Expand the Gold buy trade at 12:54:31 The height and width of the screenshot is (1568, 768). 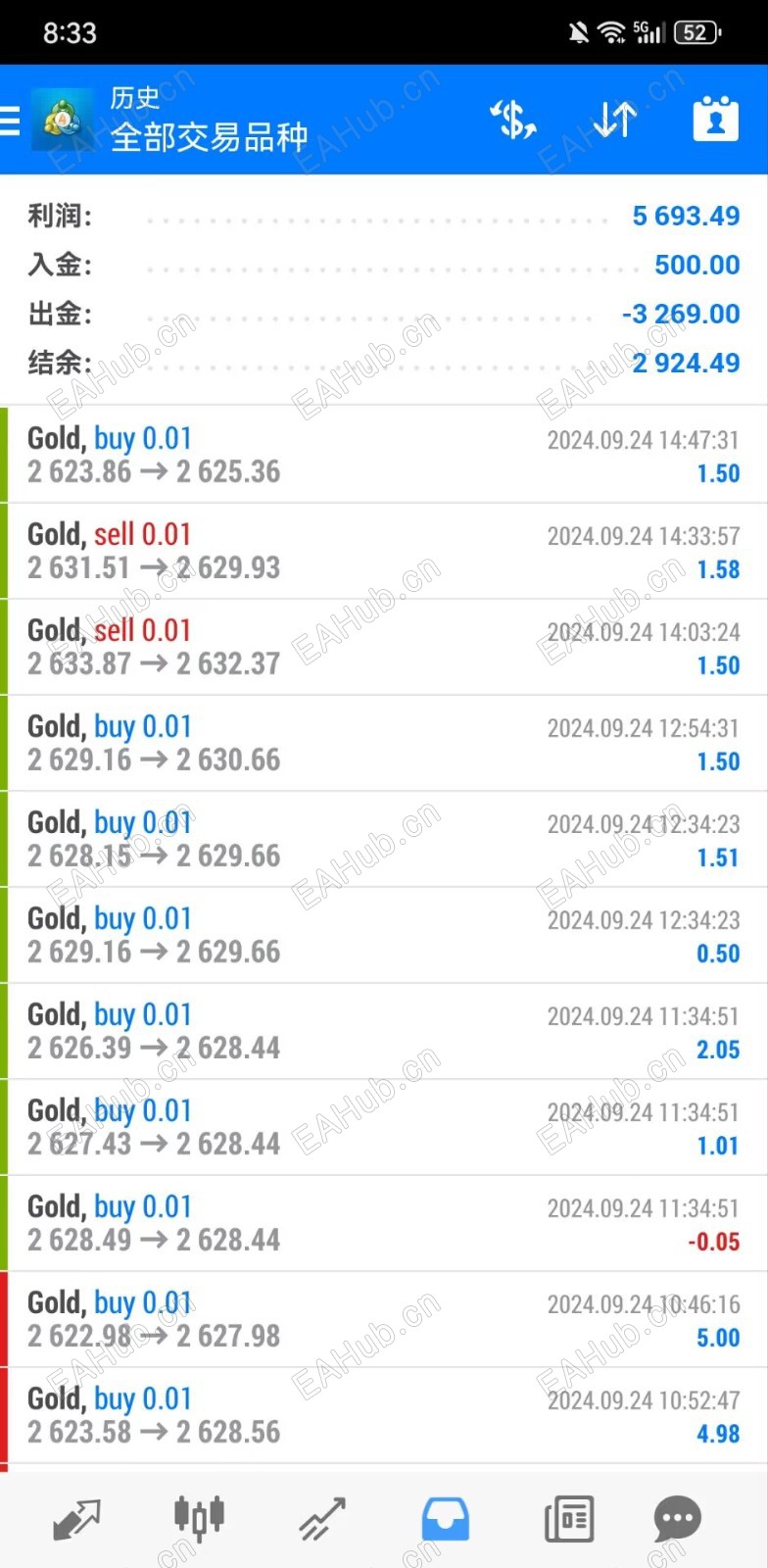[384, 743]
